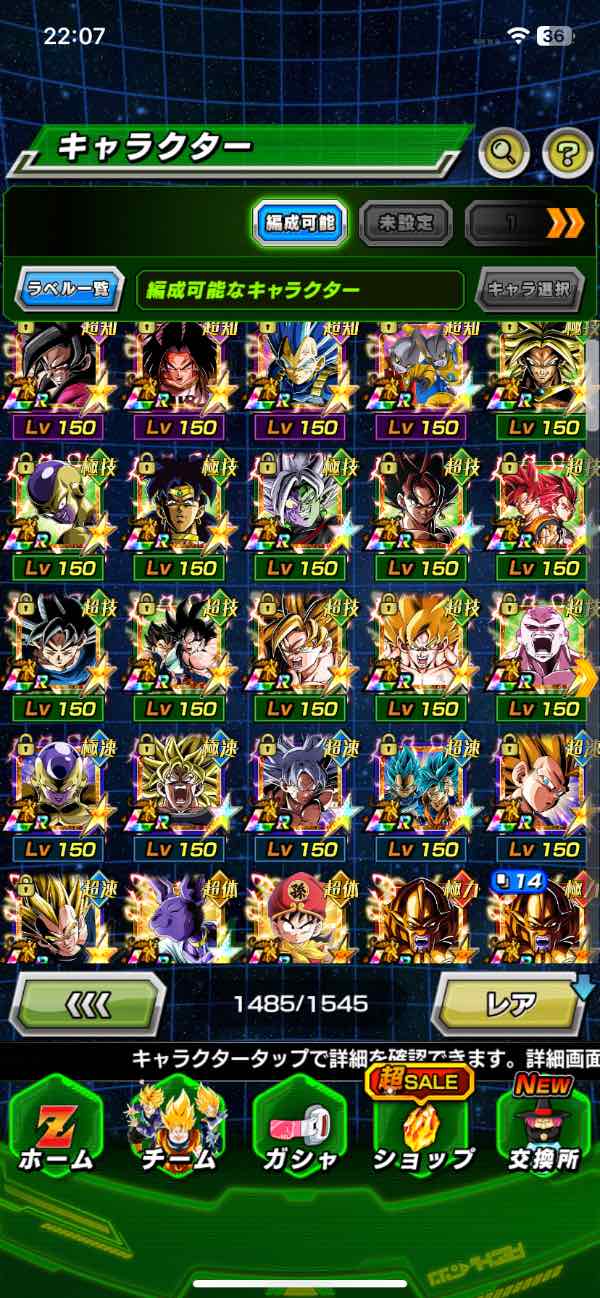Viewport: 600px width, 1298px height.
Task: Tap the キャラ選択 button
Action: 529,290
